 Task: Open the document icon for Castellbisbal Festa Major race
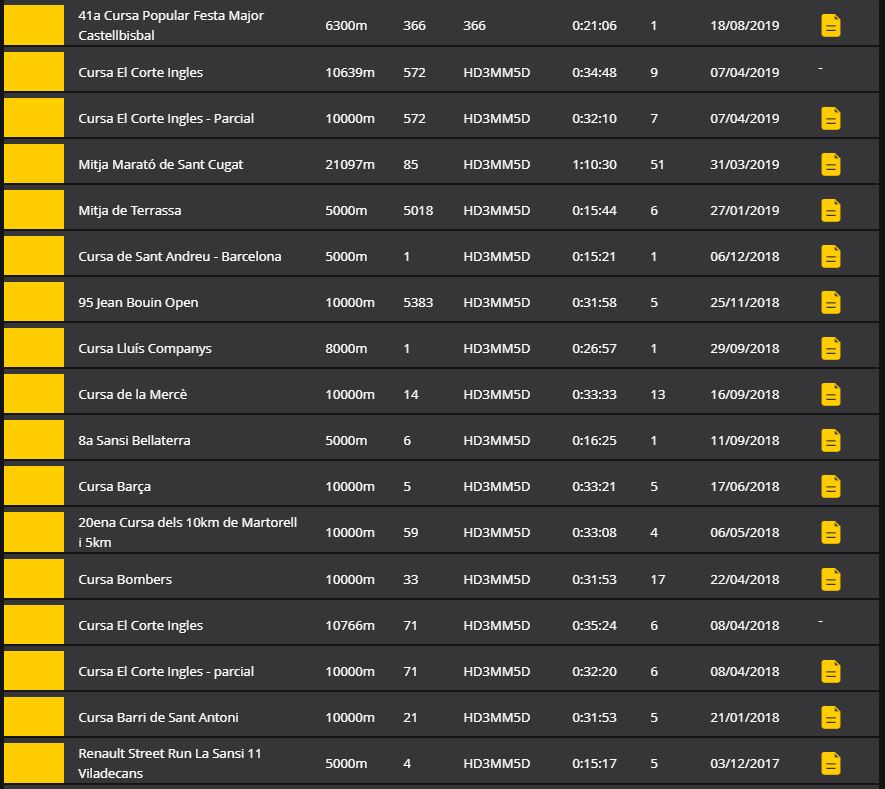point(830,26)
